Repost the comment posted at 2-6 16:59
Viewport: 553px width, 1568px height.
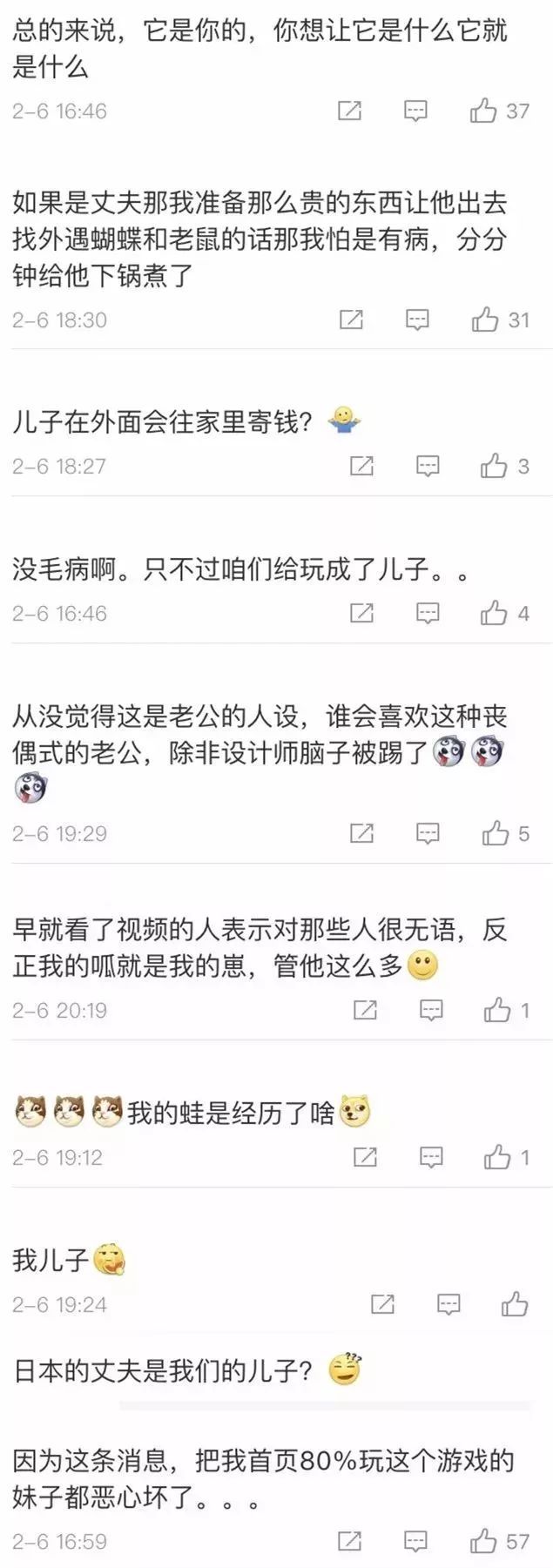coord(349,1541)
